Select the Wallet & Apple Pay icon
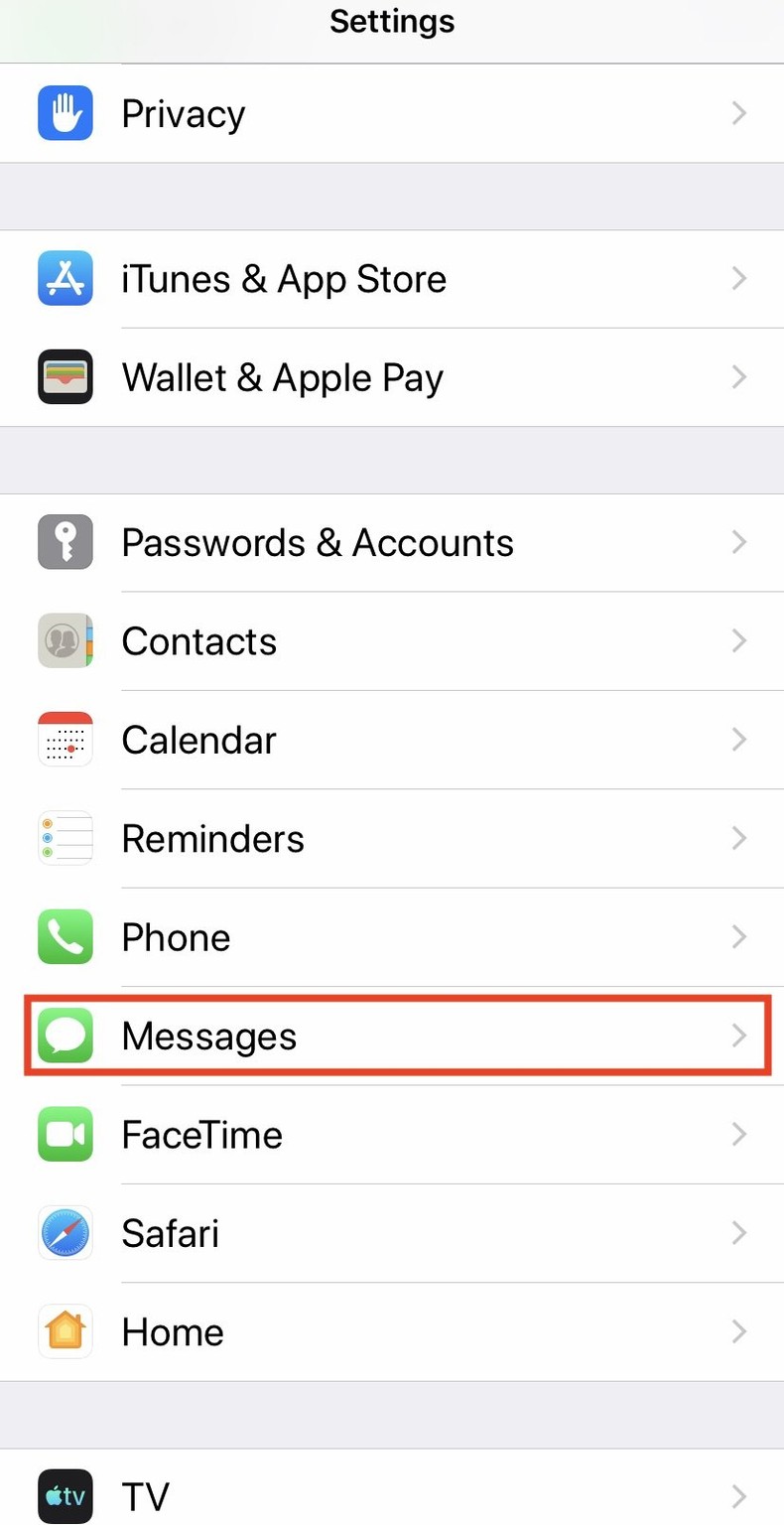This screenshot has height=1525, width=784. coord(65,377)
